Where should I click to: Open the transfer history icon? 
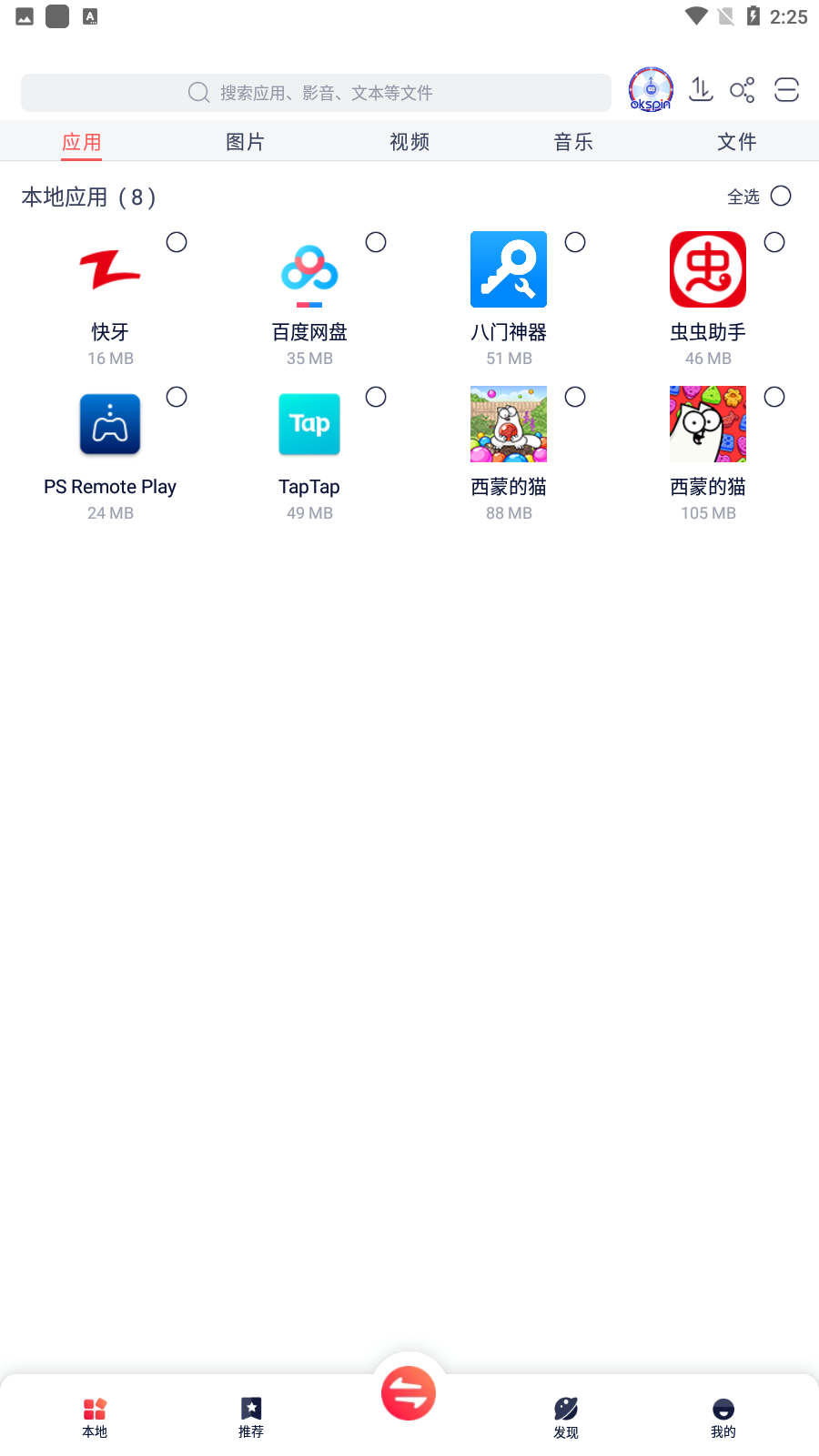[x=701, y=90]
